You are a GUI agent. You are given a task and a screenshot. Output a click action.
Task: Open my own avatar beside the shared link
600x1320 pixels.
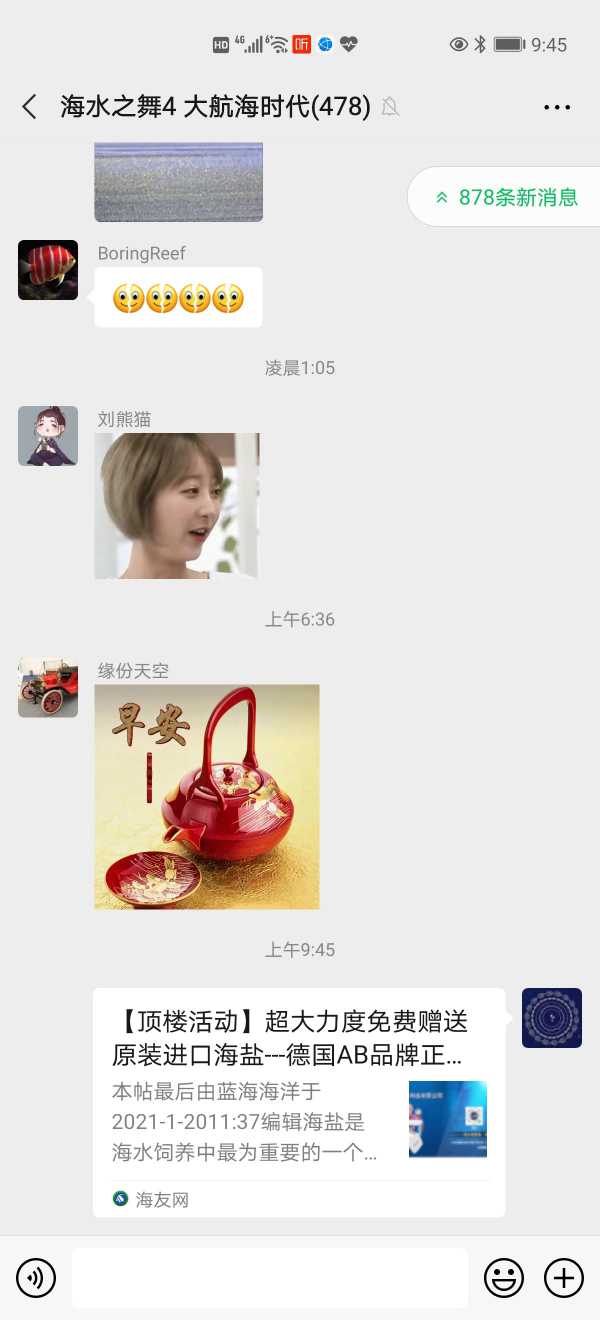[552, 1018]
